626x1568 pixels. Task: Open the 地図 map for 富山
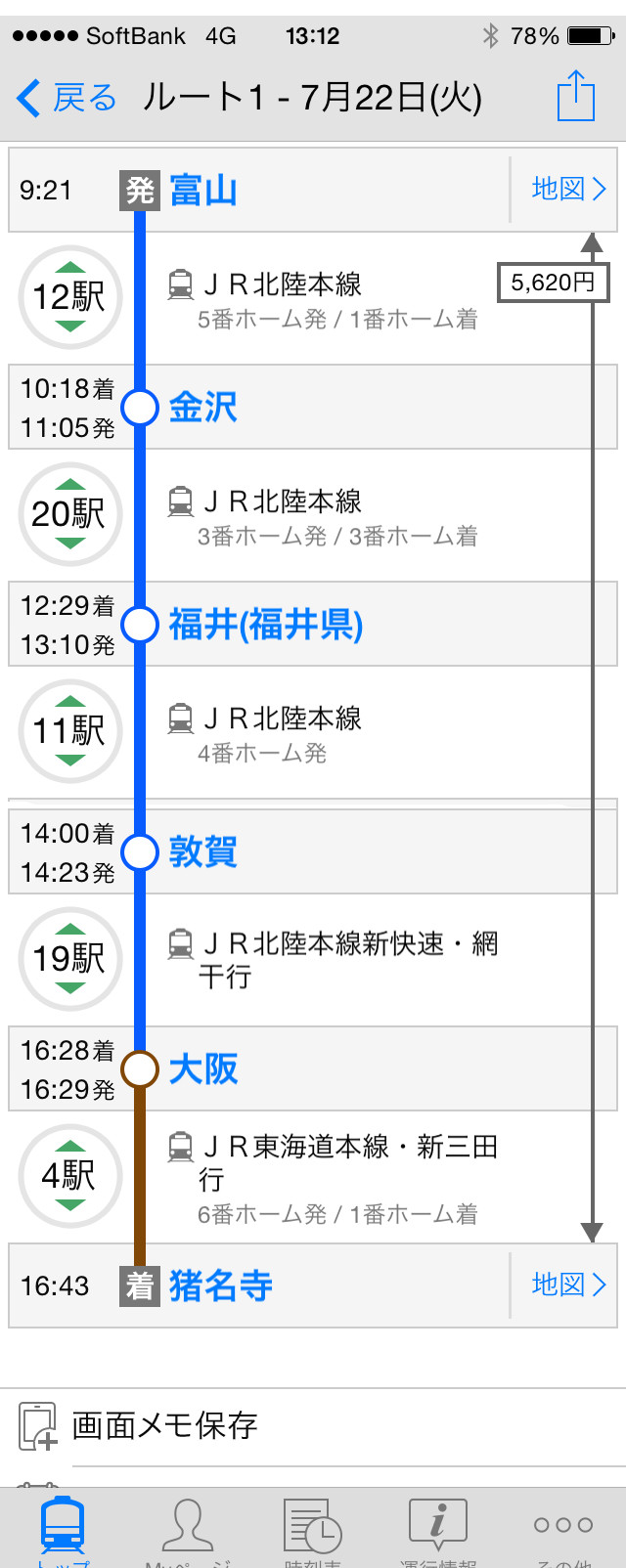568,189
